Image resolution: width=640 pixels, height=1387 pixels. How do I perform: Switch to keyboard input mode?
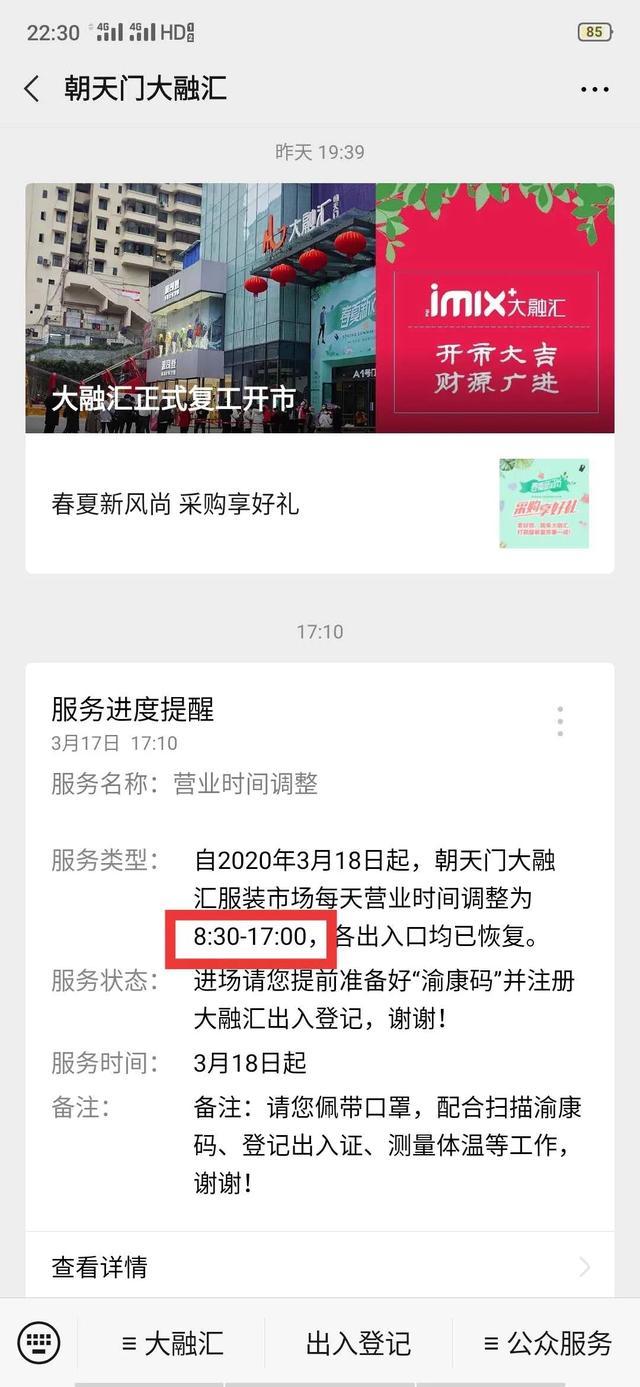[x=39, y=1342]
